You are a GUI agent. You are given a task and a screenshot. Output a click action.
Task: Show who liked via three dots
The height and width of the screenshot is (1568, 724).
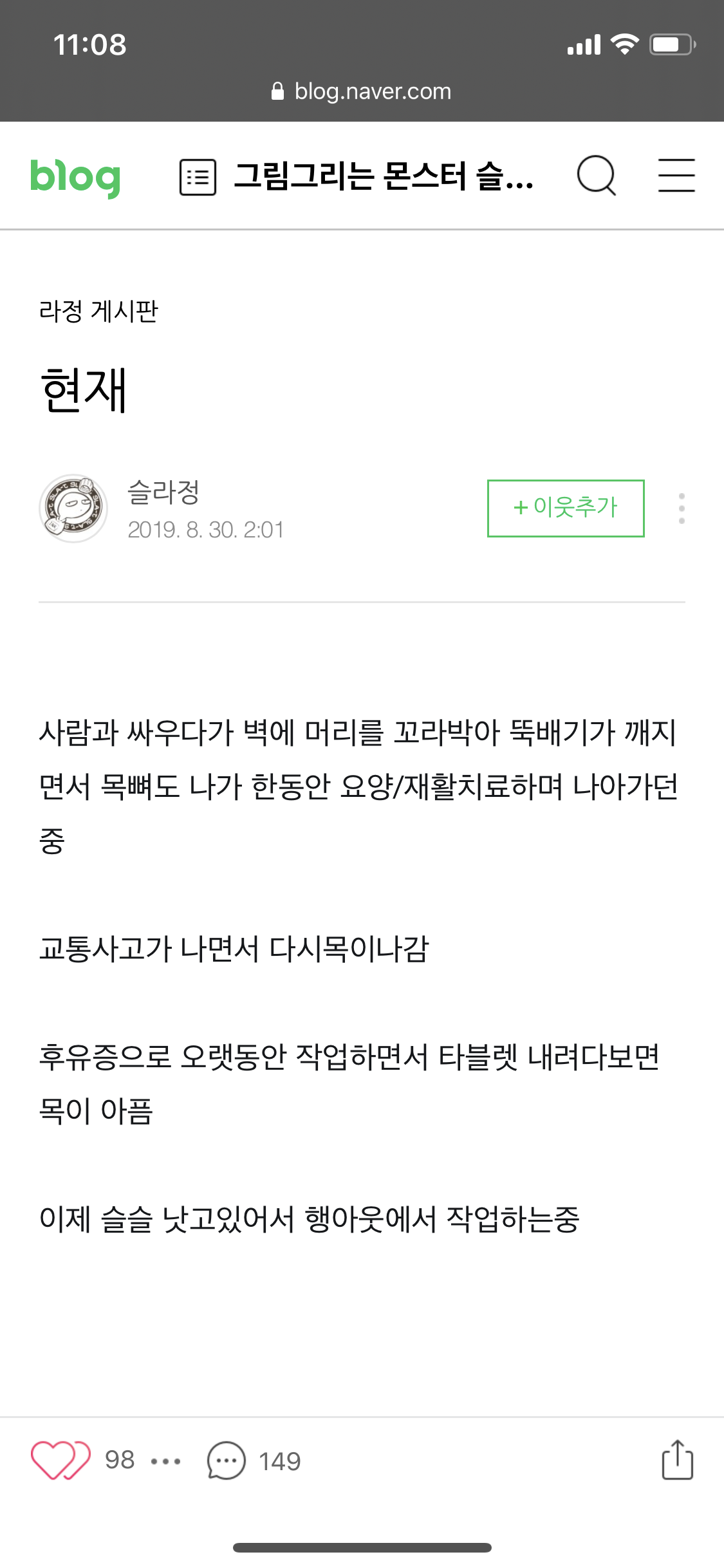coord(165,1461)
